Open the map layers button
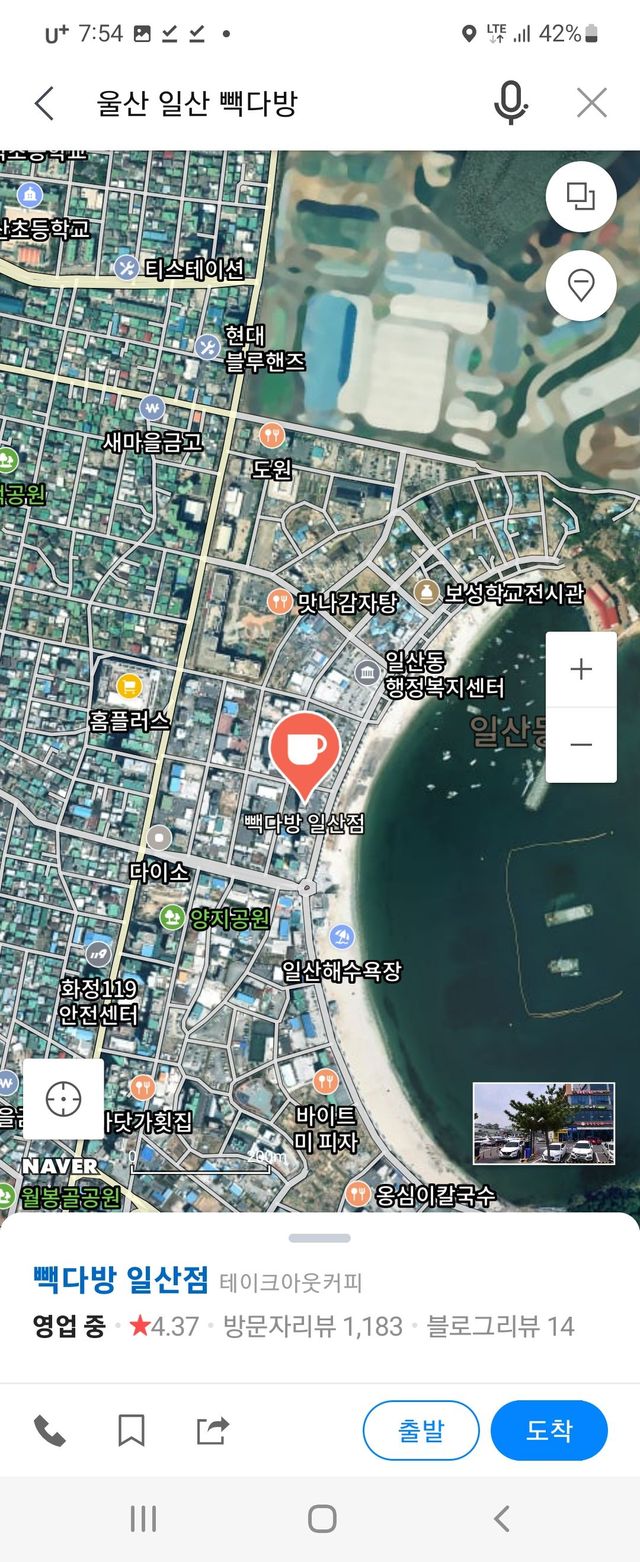The image size is (640, 1562). coord(581,196)
